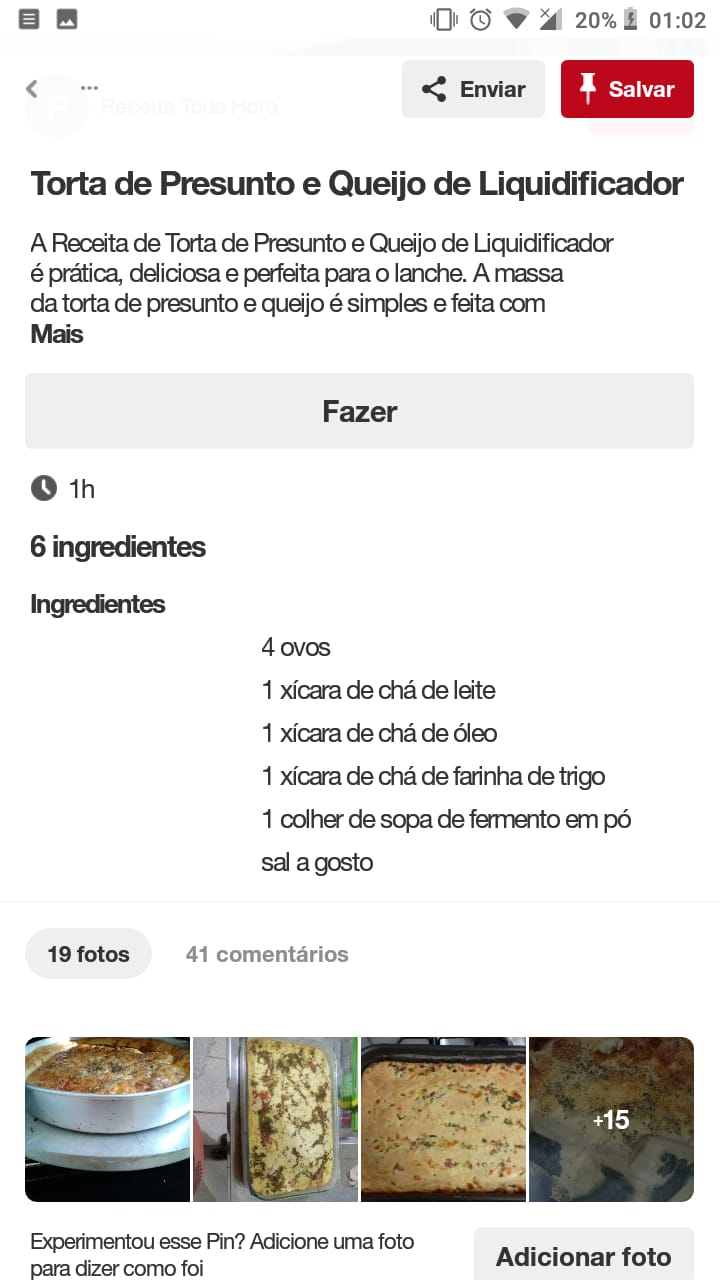Open the first photo of round pie pan
Image resolution: width=720 pixels, height=1280 pixels.
point(107,1119)
